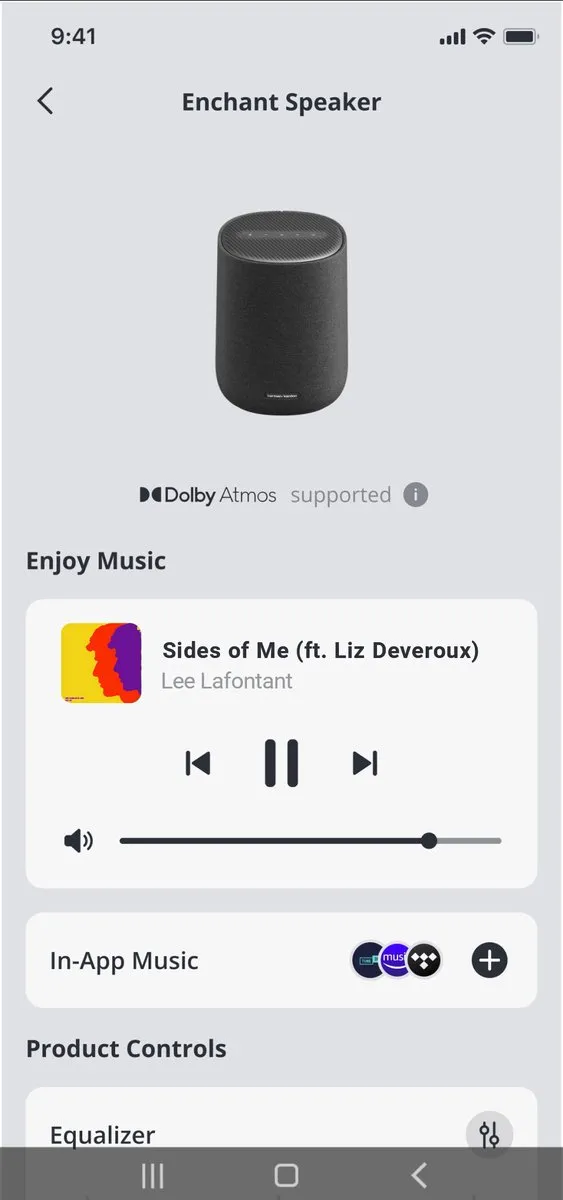Mute the speaker with the volume icon
The width and height of the screenshot is (563, 1200).
[x=78, y=841]
